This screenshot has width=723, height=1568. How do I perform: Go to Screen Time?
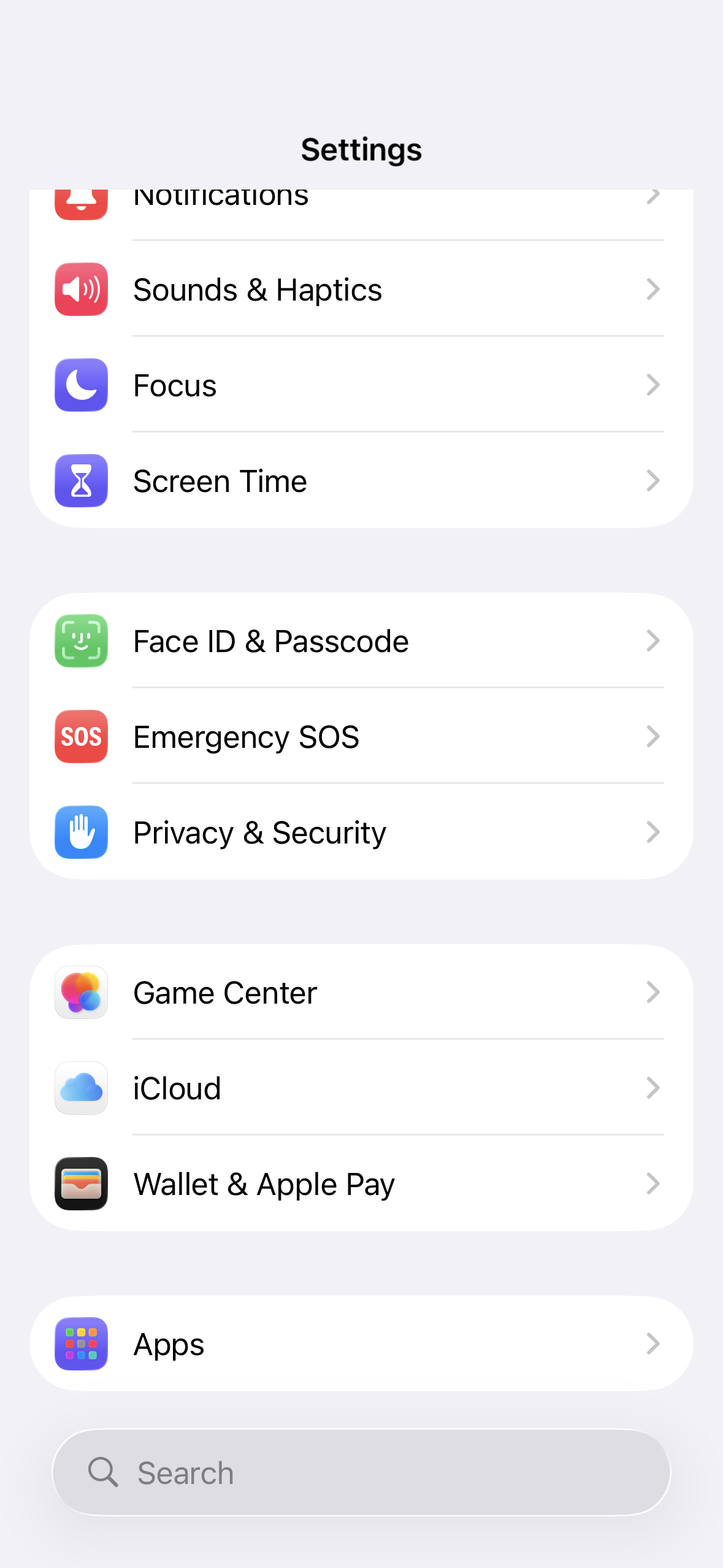(361, 481)
